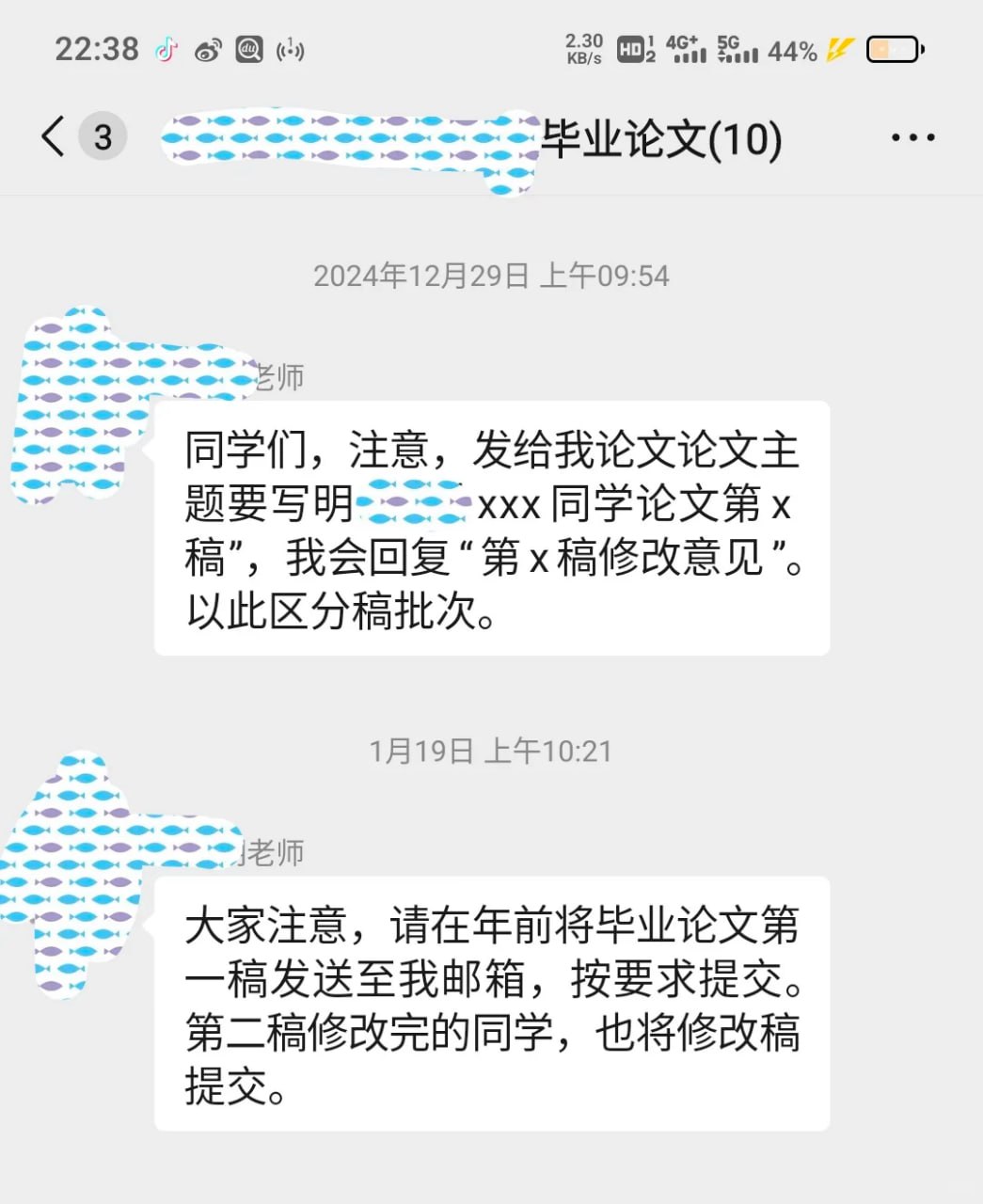Tap the message about submitting 毕业论文第一稿
The image size is (983, 1204).
(493, 1006)
